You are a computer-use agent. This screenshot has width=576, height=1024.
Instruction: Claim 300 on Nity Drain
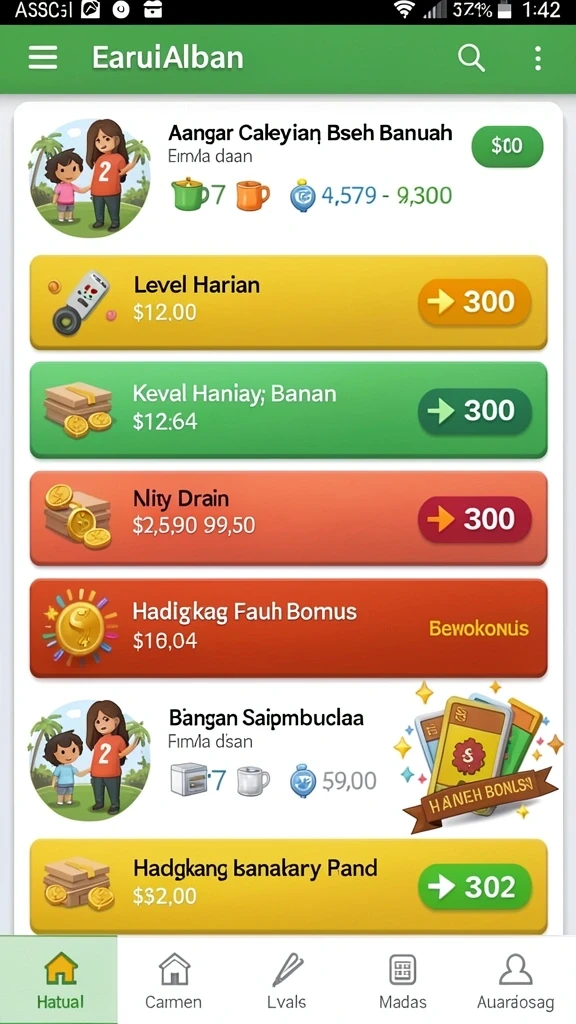475,519
